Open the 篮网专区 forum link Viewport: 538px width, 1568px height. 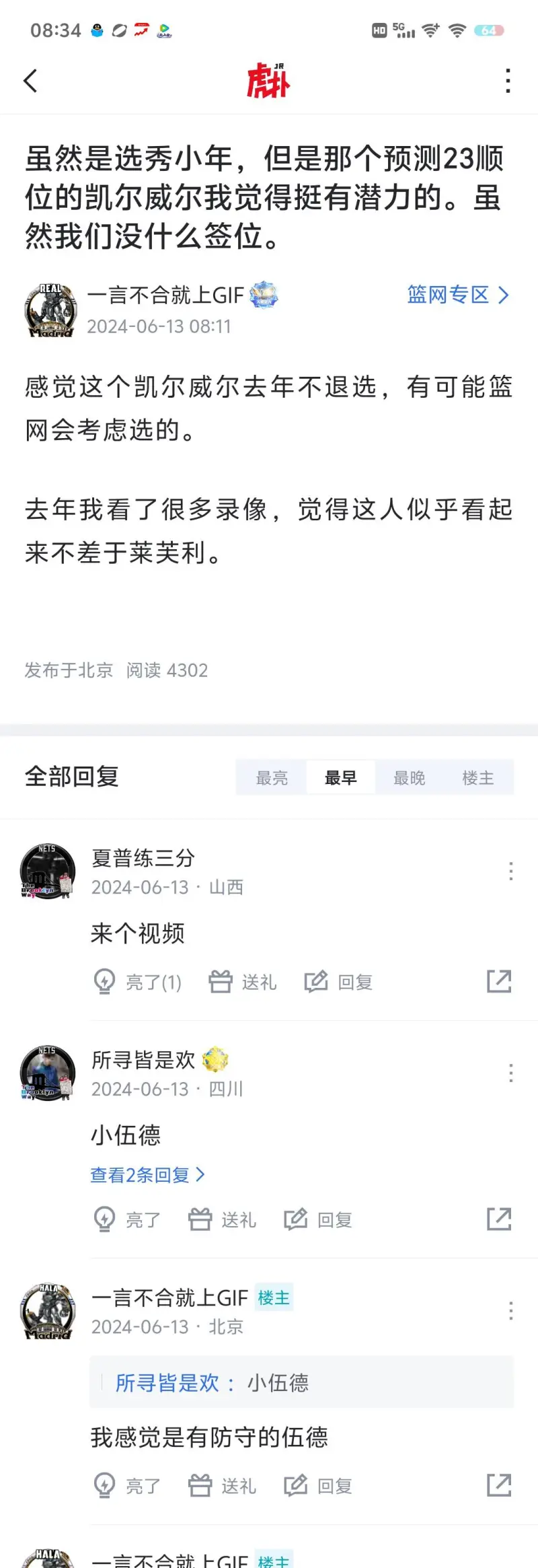tap(457, 295)
